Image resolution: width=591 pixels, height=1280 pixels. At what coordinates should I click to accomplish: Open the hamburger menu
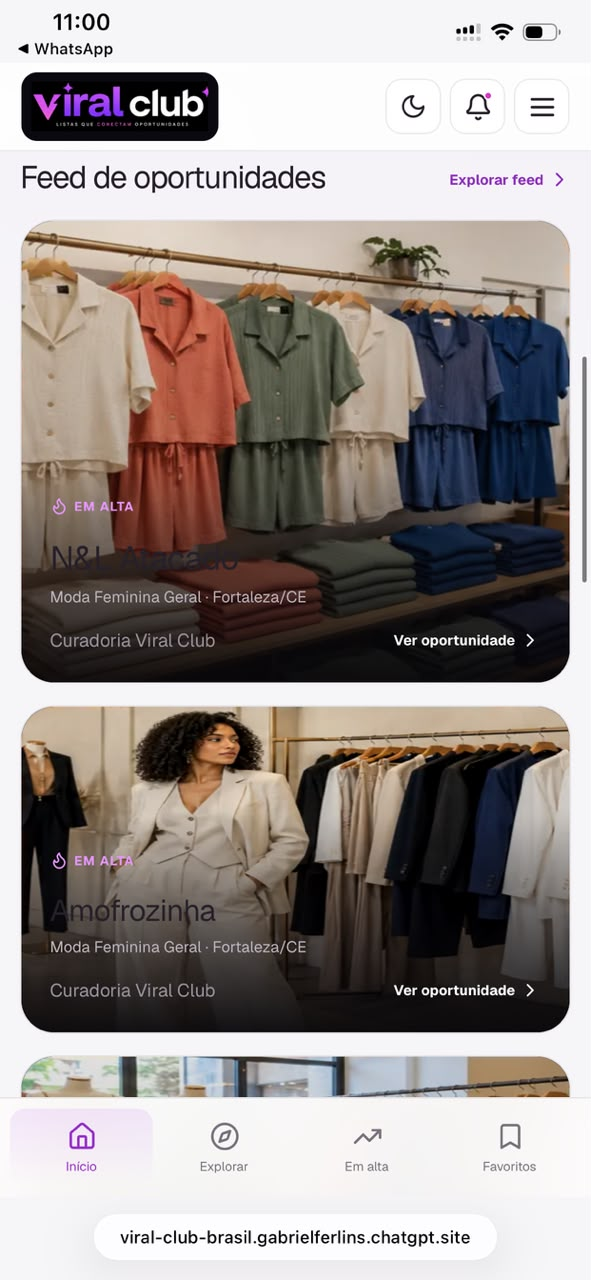tap(542, 106)
